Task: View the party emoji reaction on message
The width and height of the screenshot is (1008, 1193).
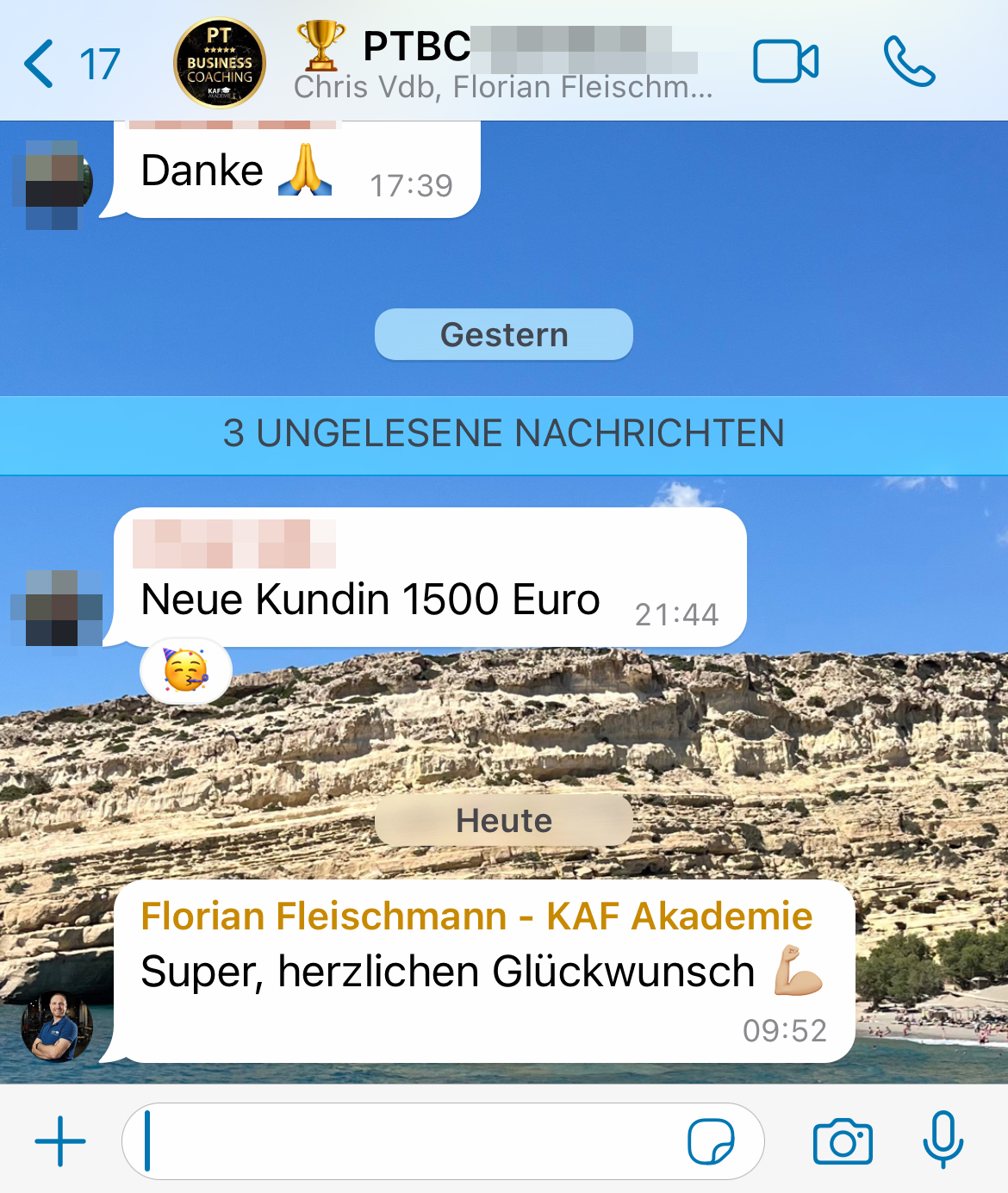Action: (186, 670)
